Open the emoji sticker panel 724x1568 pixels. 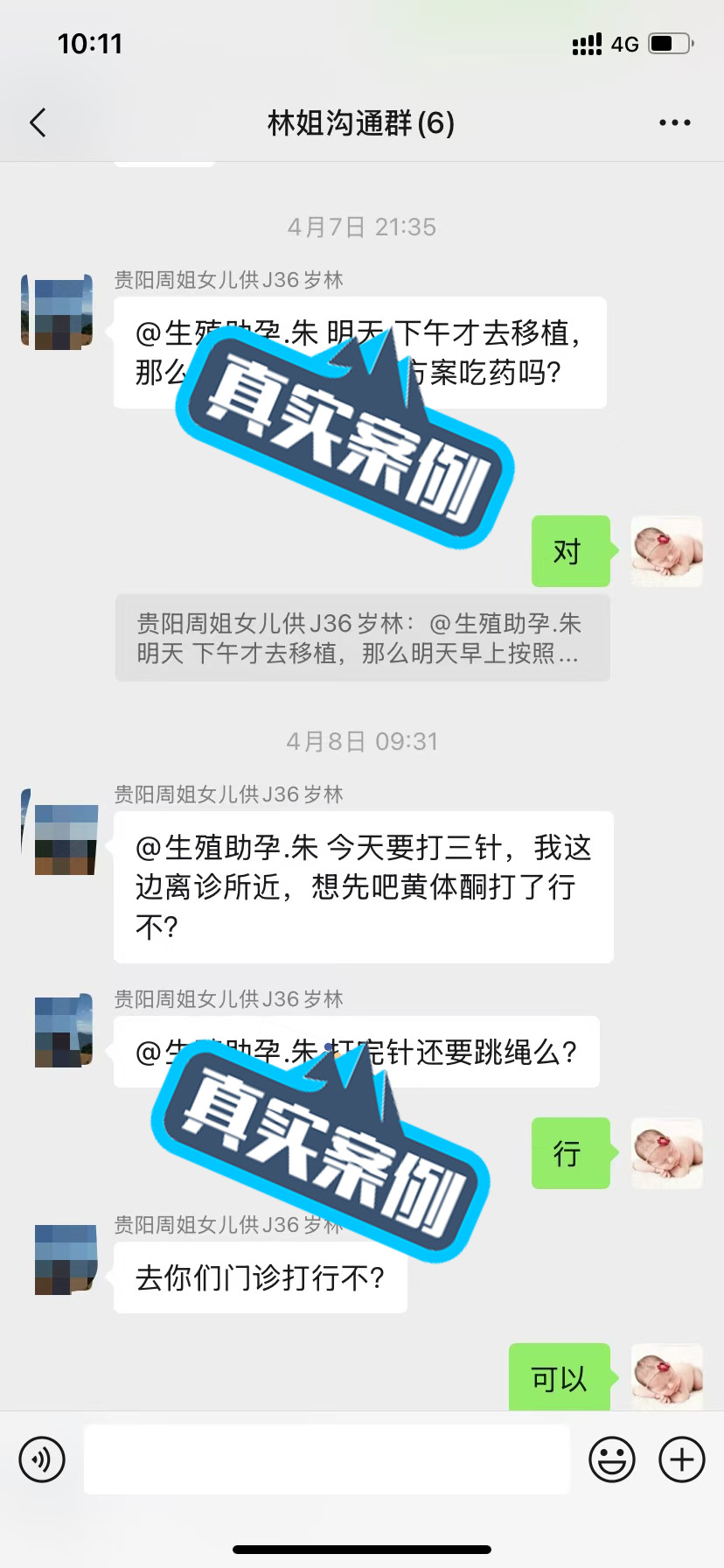pos(612,1459)
